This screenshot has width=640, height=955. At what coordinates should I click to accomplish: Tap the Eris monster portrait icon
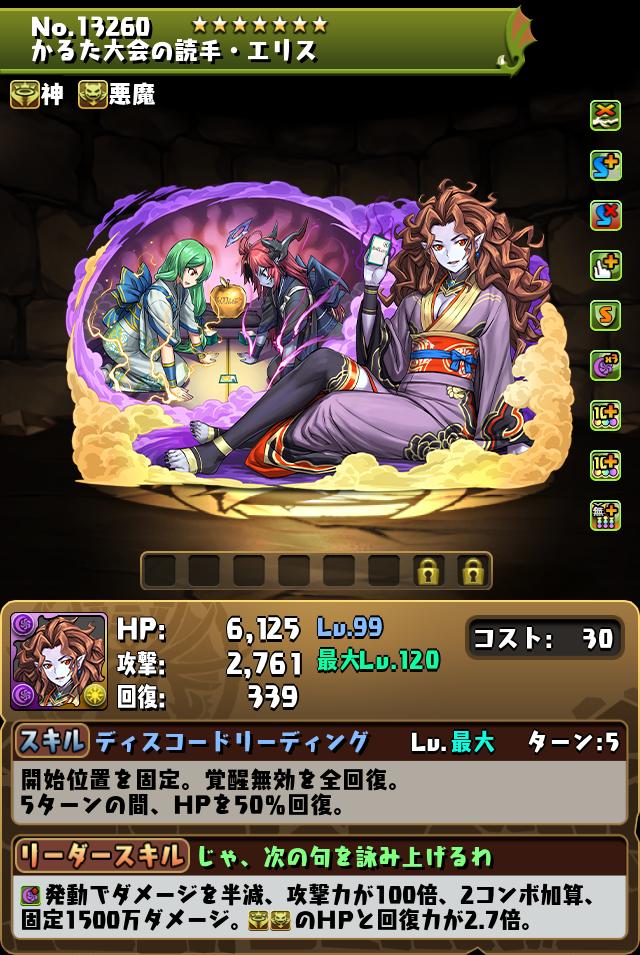[59, 662]
